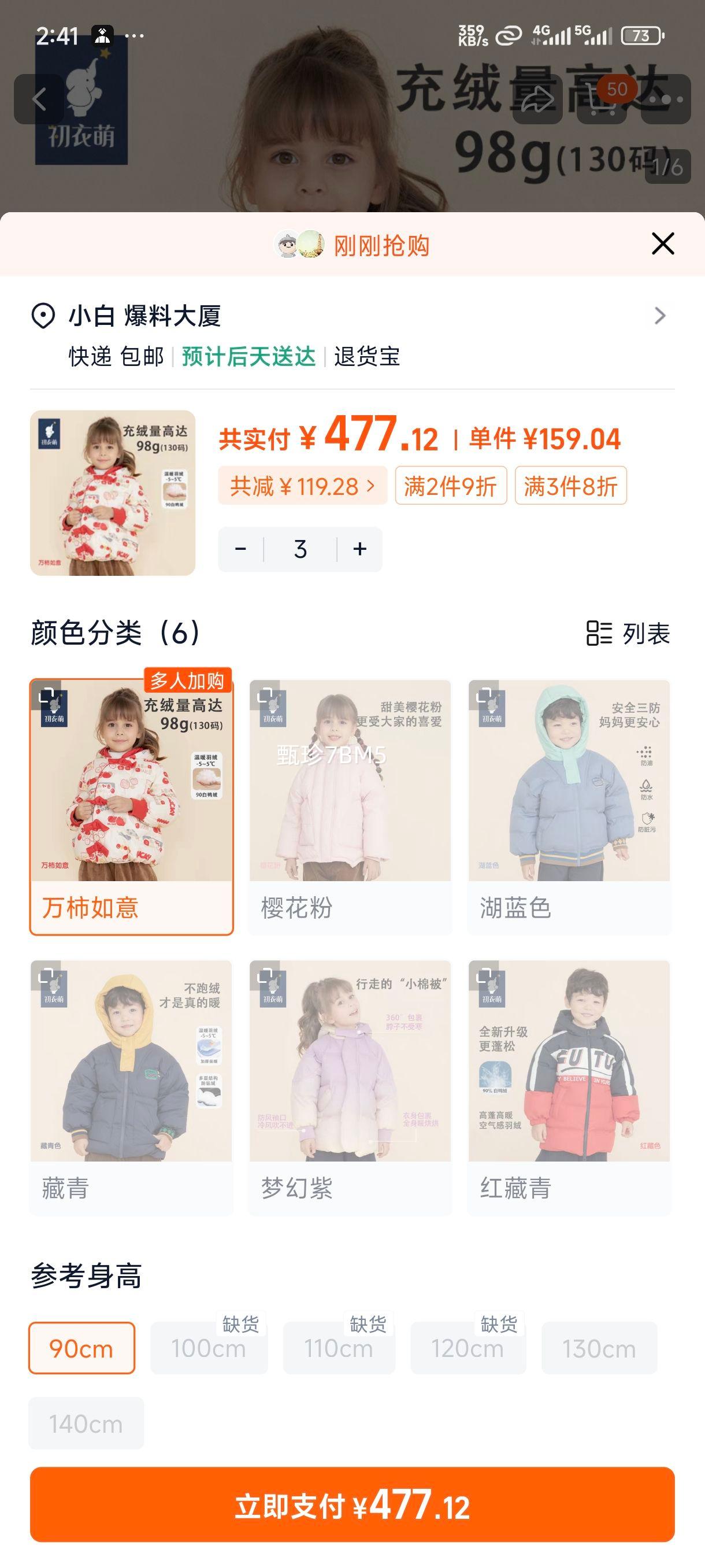705x1568 pixels.
Task: Pick the 红藏青 color option
Action: coord(569,1086)
